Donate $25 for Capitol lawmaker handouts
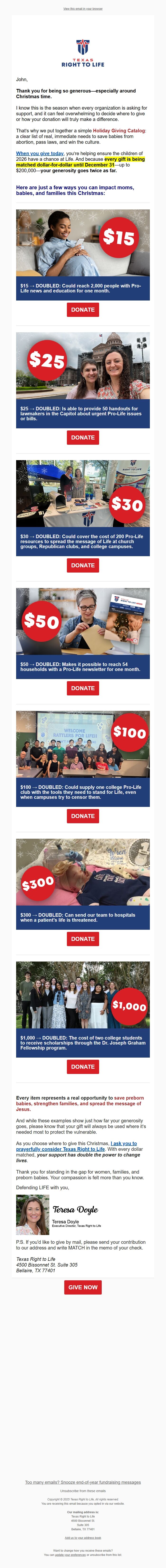The width and height of the screenshot is (166, 1568). (x=83, y=438)
